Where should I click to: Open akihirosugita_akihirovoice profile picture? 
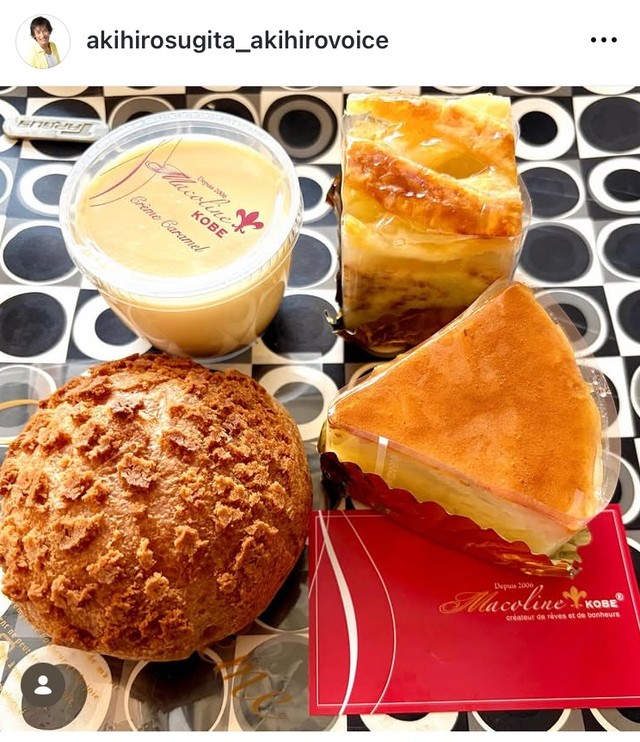43,42
